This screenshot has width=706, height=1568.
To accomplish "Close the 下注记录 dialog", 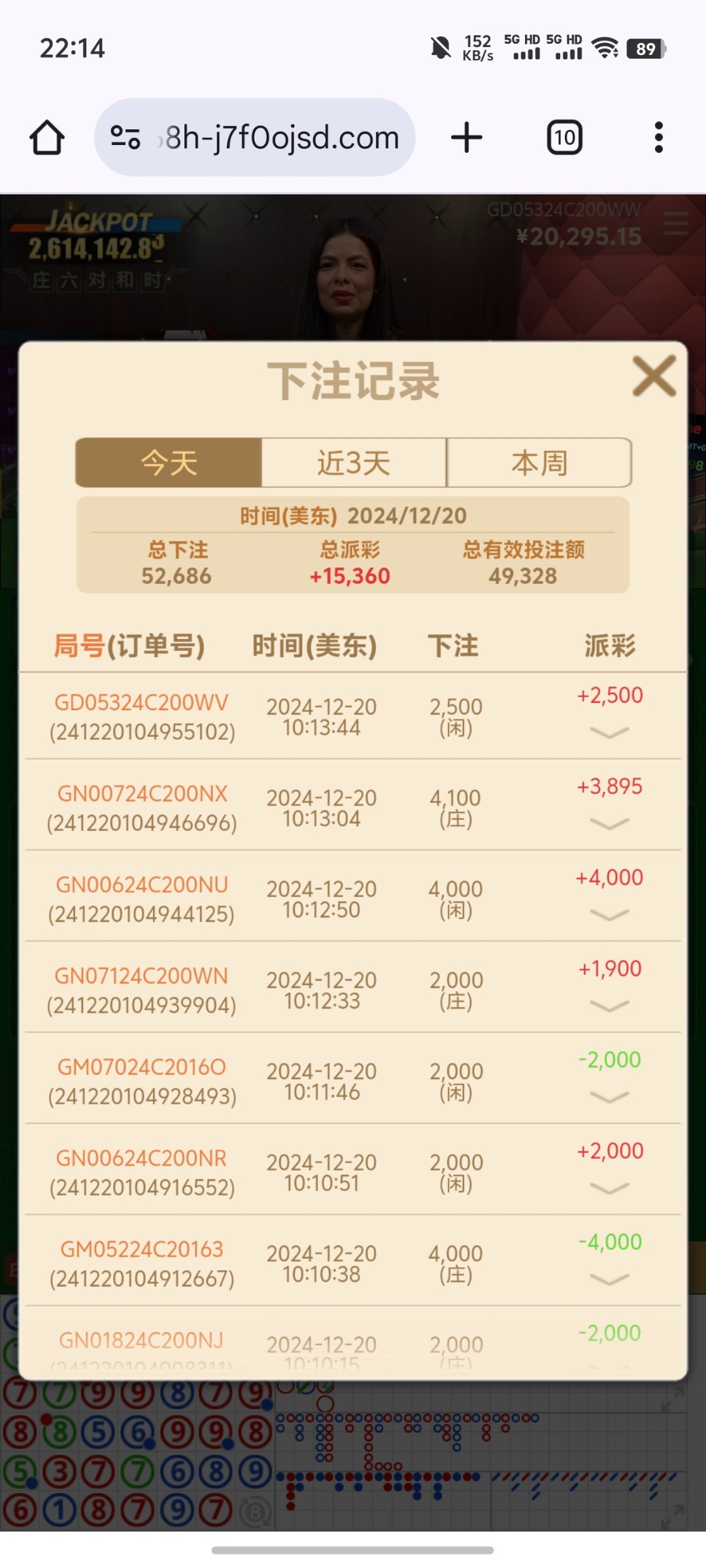I will (654, 376).
